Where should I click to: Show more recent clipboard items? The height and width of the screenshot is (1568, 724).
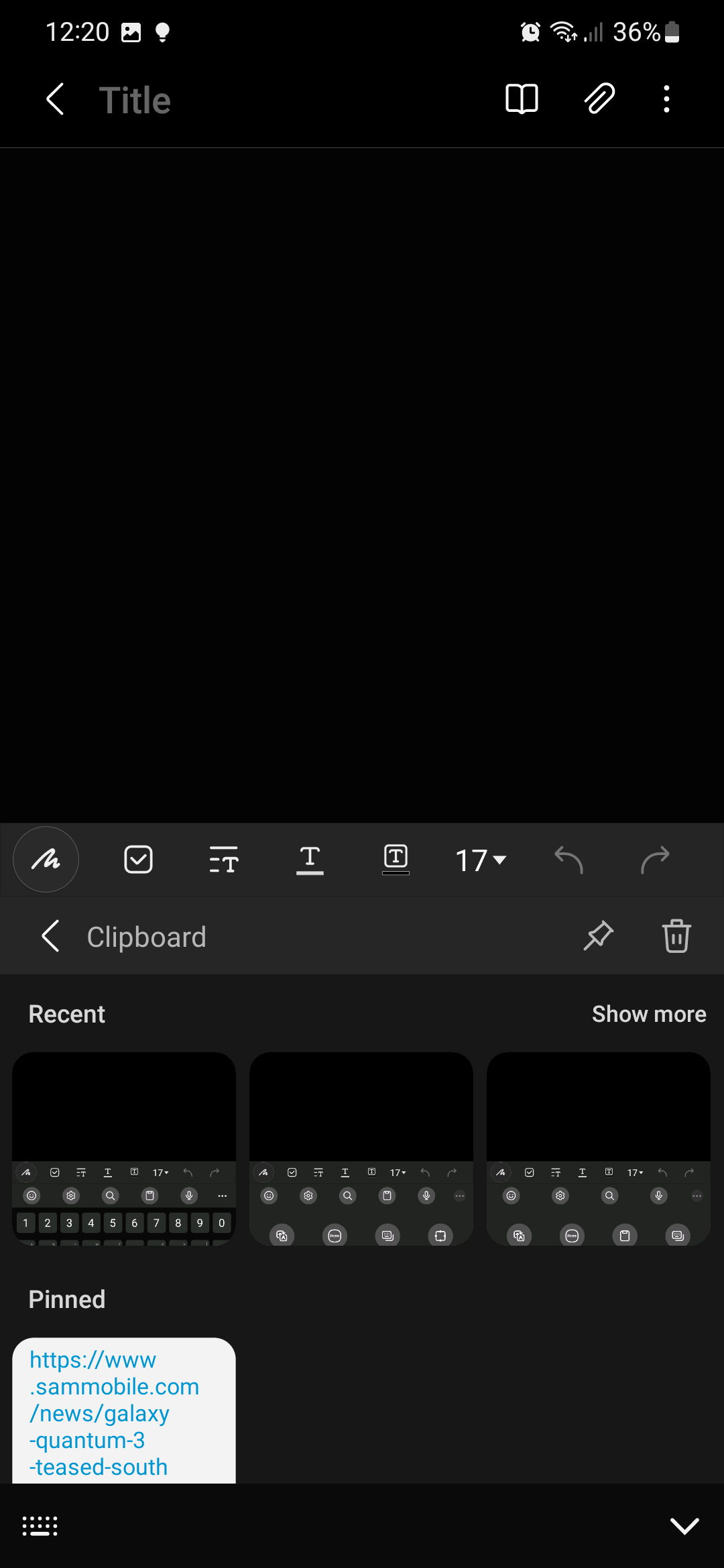point(648,1014)
